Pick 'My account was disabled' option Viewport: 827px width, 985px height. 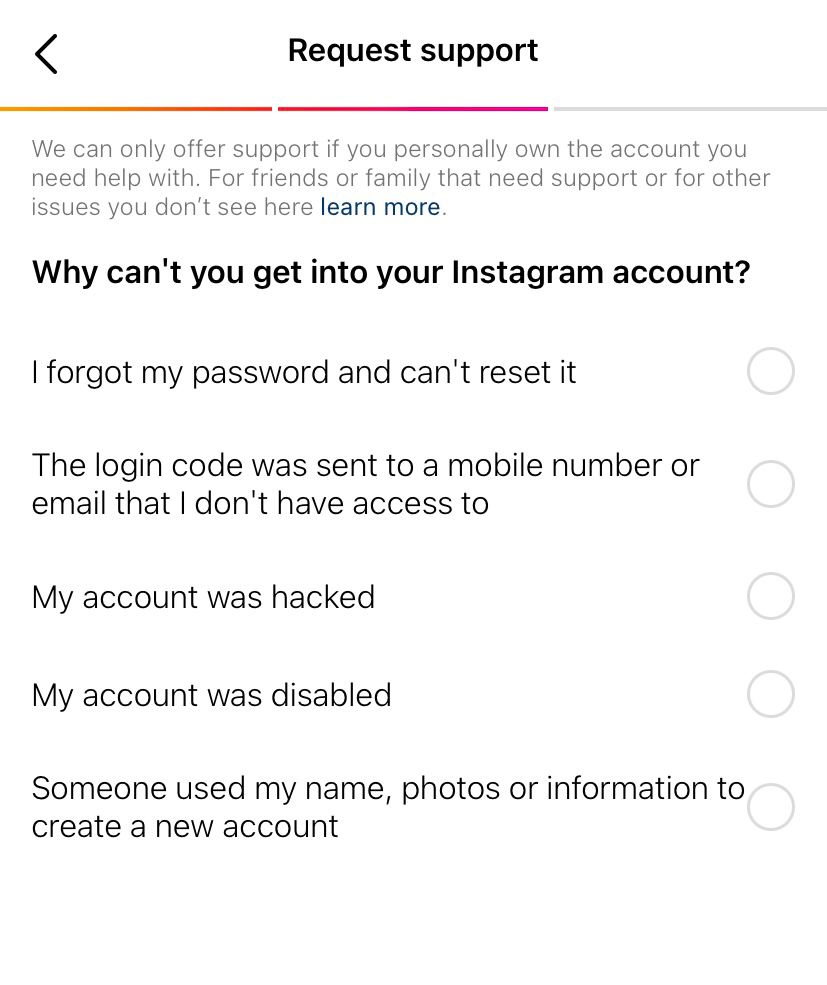tap(770, 695)
